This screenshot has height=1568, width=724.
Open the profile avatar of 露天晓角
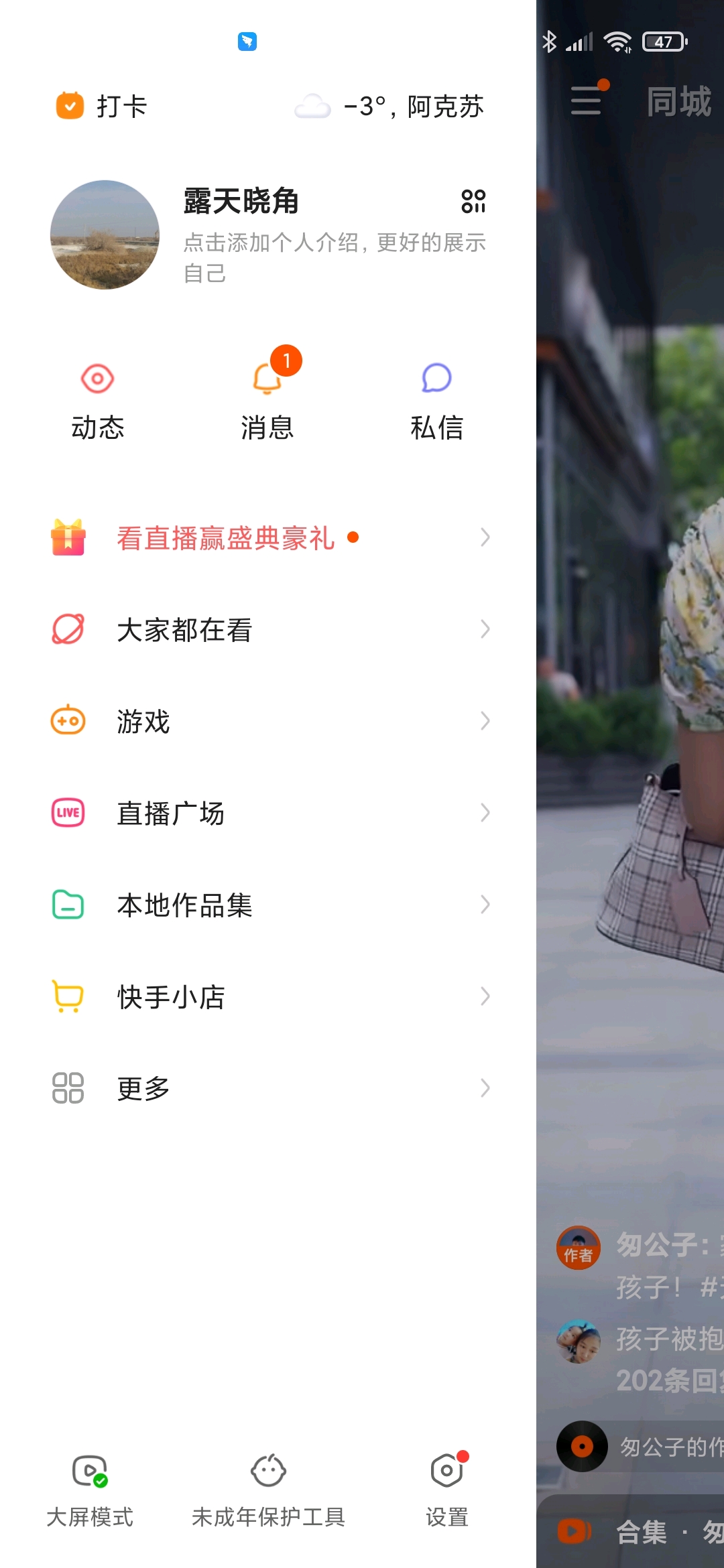105,235
